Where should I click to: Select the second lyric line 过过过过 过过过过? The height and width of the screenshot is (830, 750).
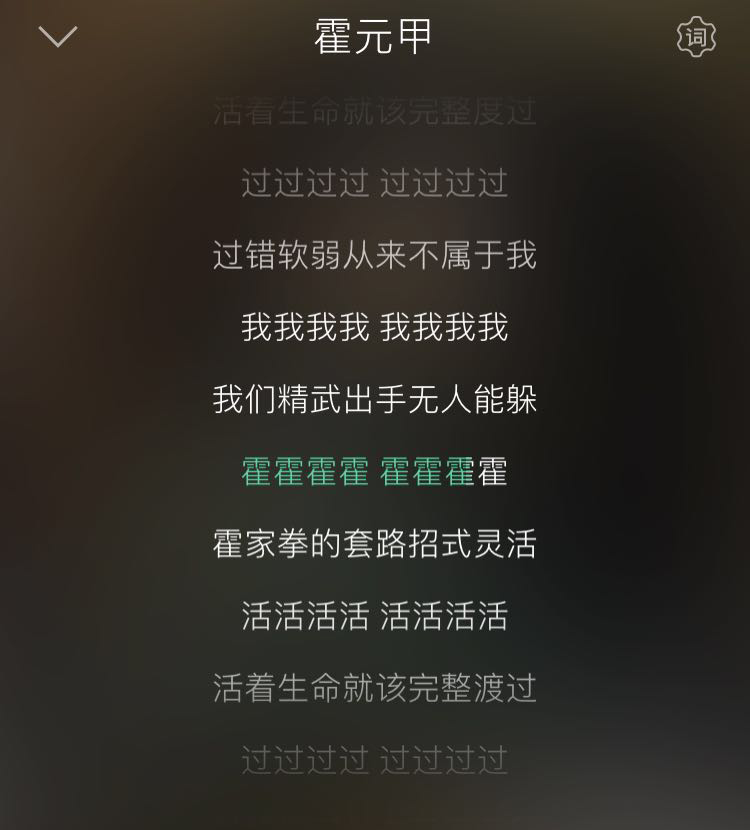coord(375,182)
